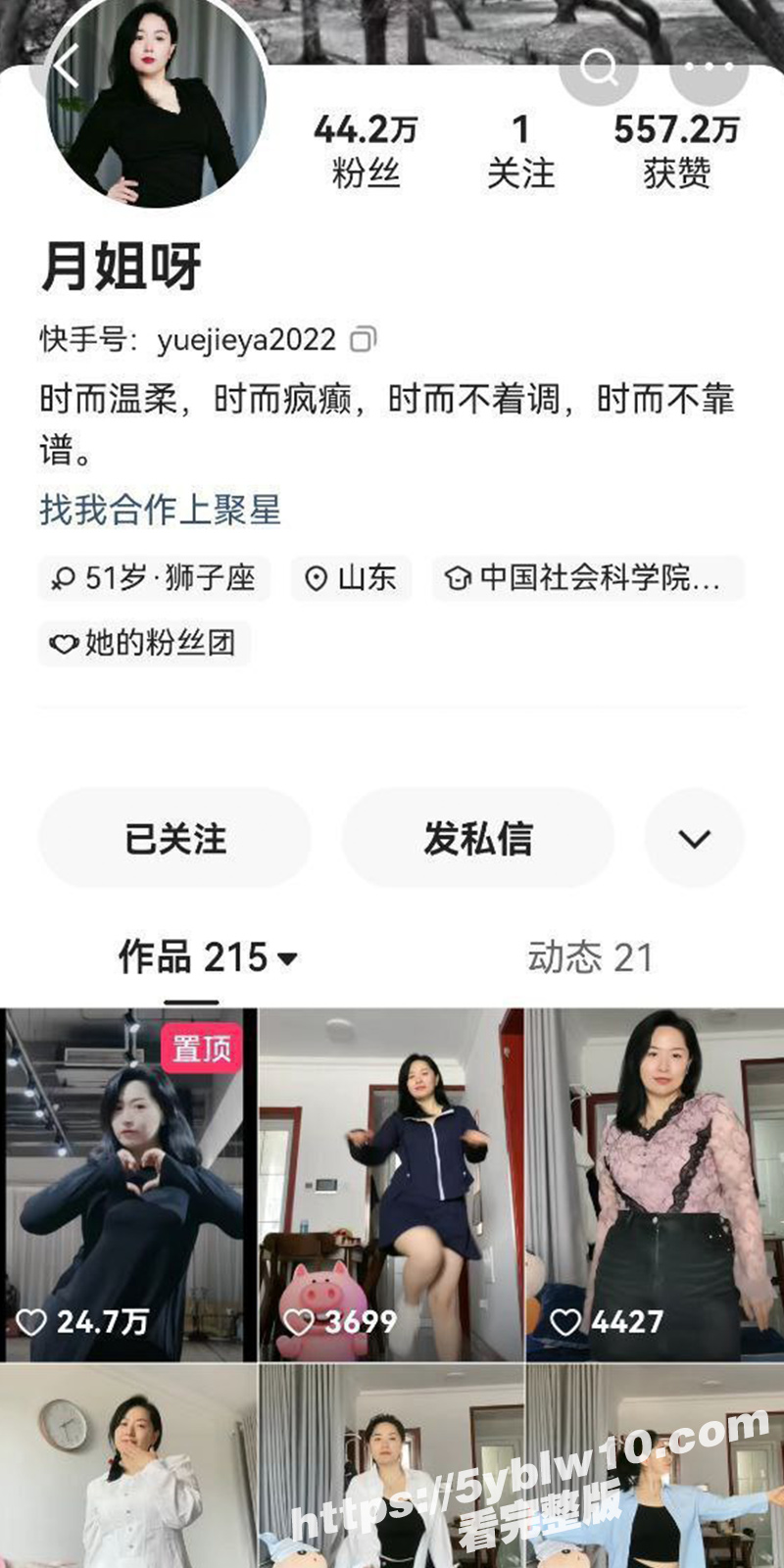784x1568 pixels.
Task: Unfollow by tapping 已关注 button
Action: [176, 838]
